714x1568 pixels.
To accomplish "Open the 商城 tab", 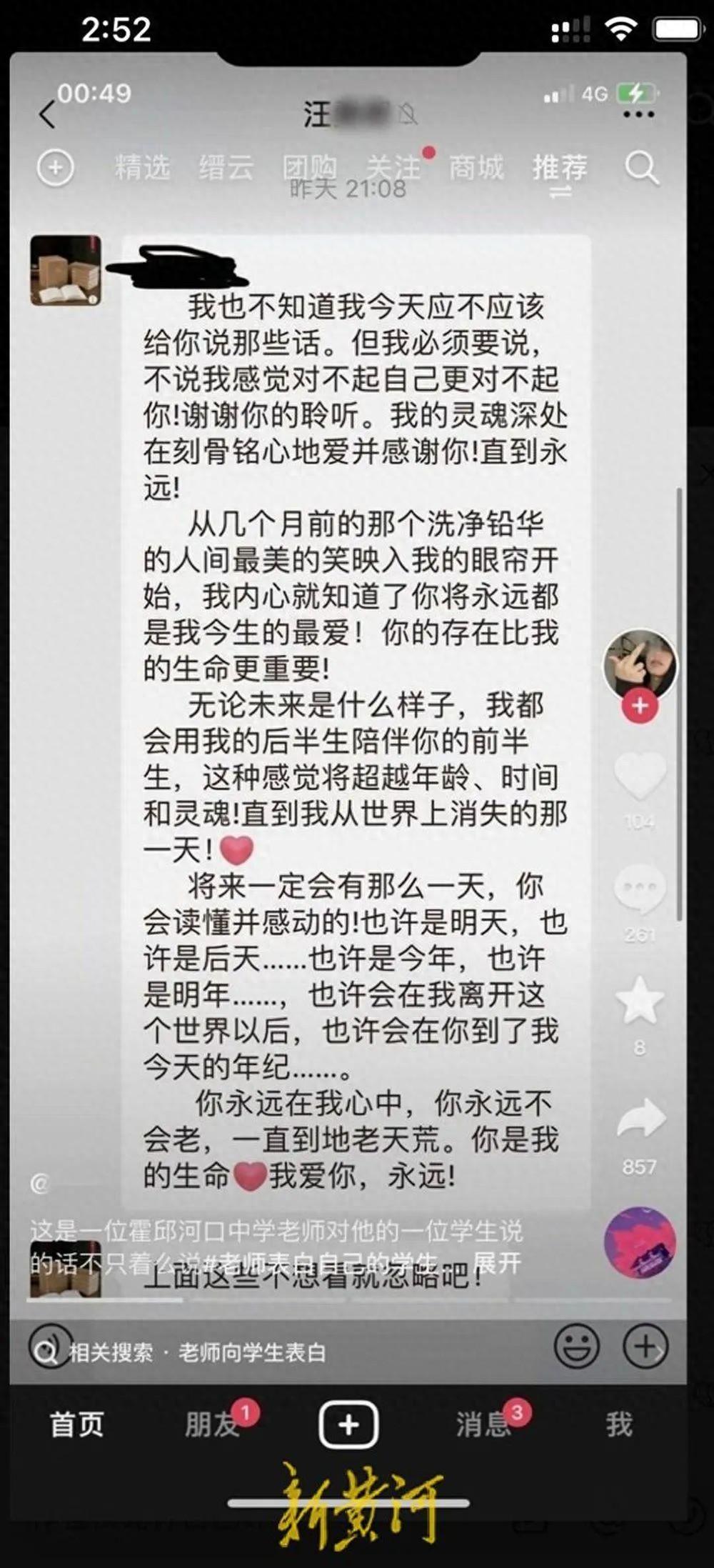I will 476,168.
